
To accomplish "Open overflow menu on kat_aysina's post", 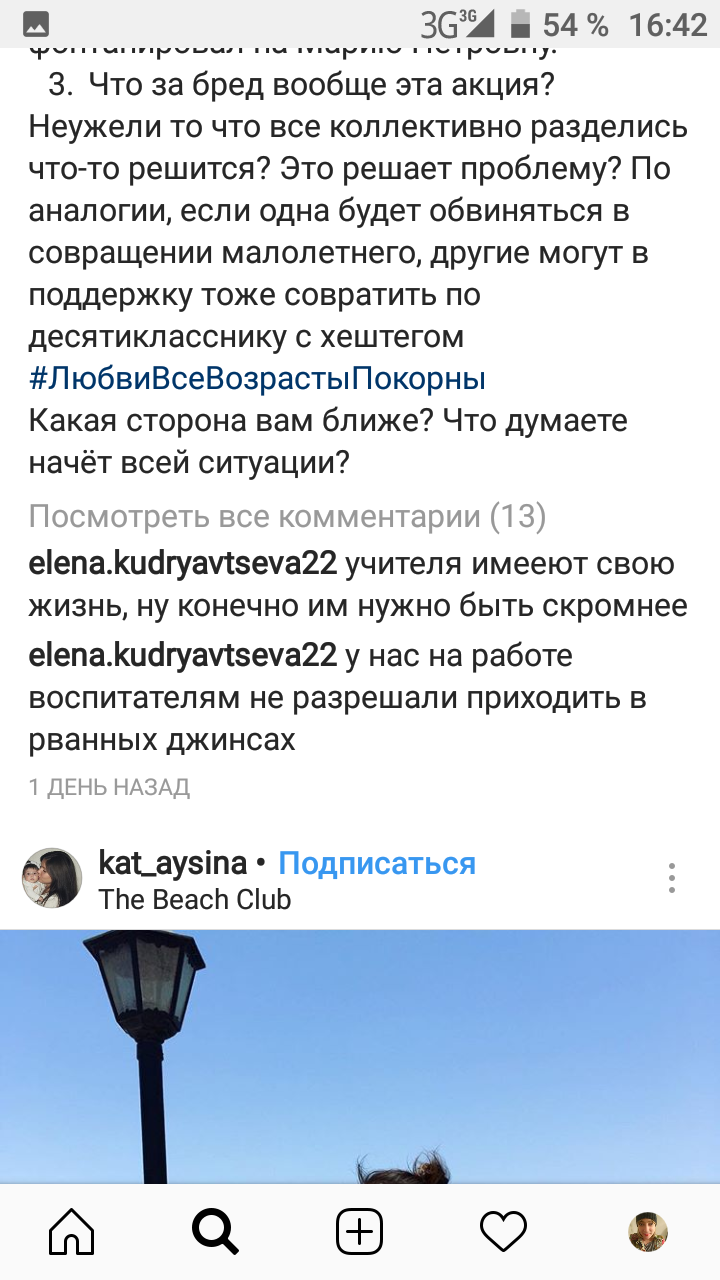I will (x=672, y=878).
